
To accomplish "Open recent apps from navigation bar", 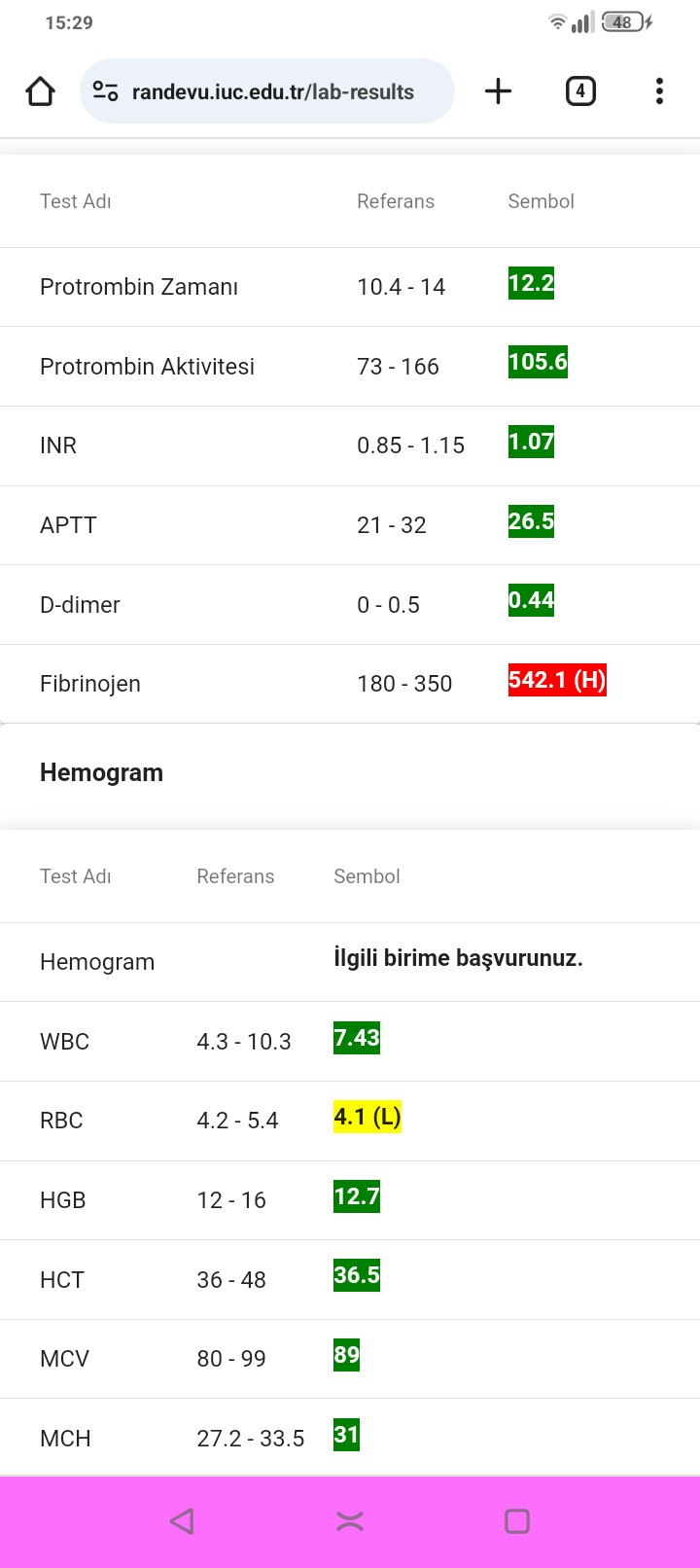I will pos(517,1521).
